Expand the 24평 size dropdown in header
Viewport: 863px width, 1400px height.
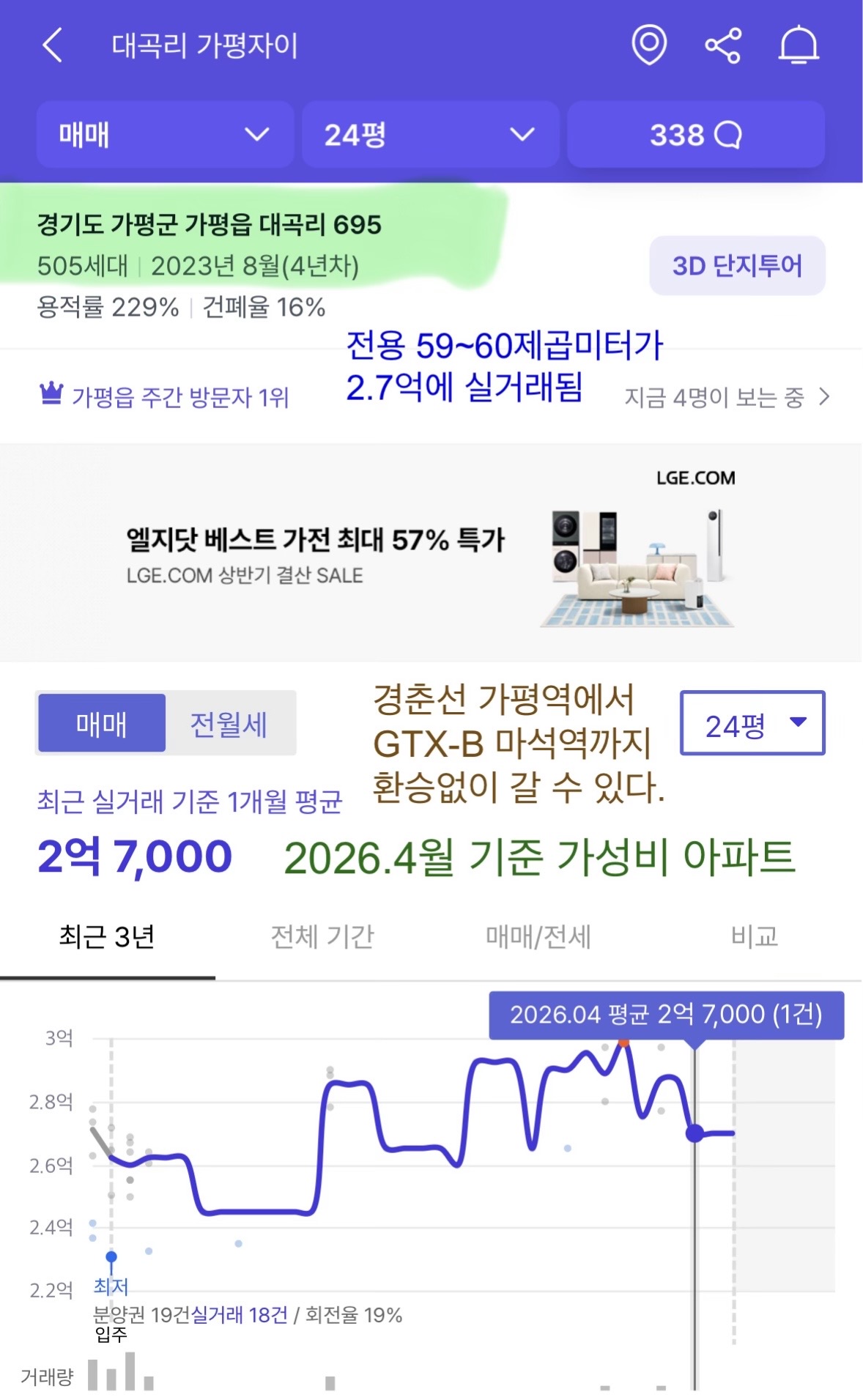pyautogui.click(x=431, y=135)
